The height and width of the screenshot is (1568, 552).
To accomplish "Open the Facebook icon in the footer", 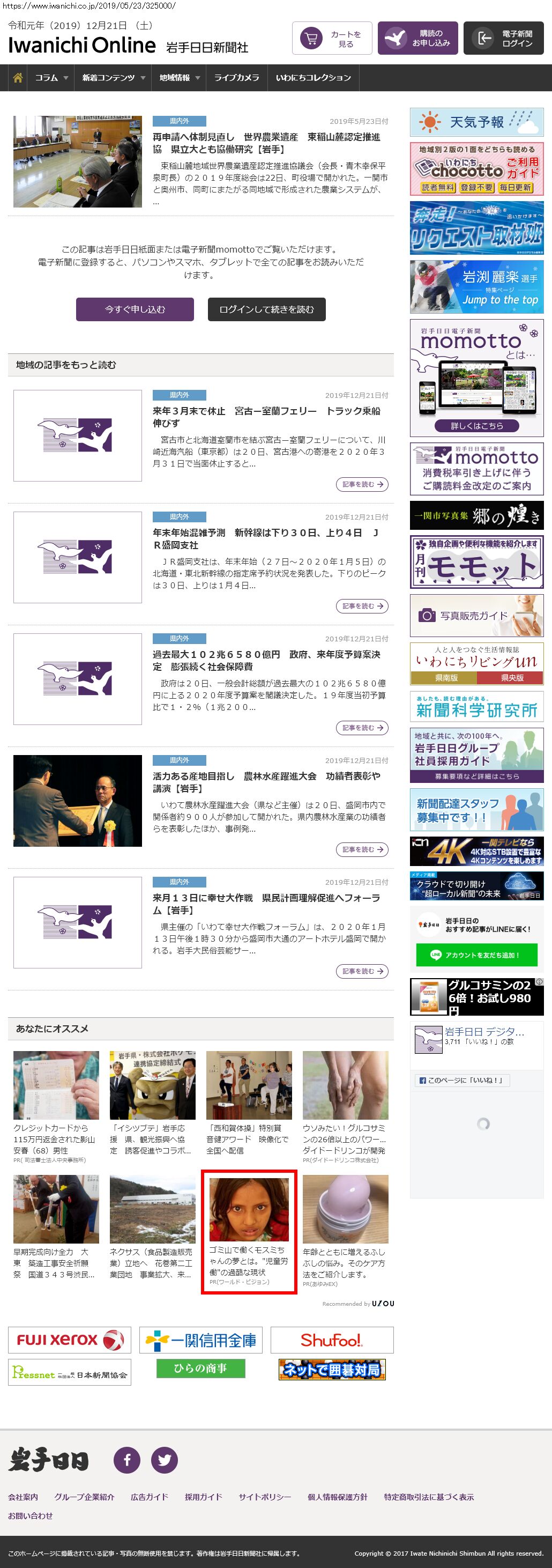I will point(127,1460).
